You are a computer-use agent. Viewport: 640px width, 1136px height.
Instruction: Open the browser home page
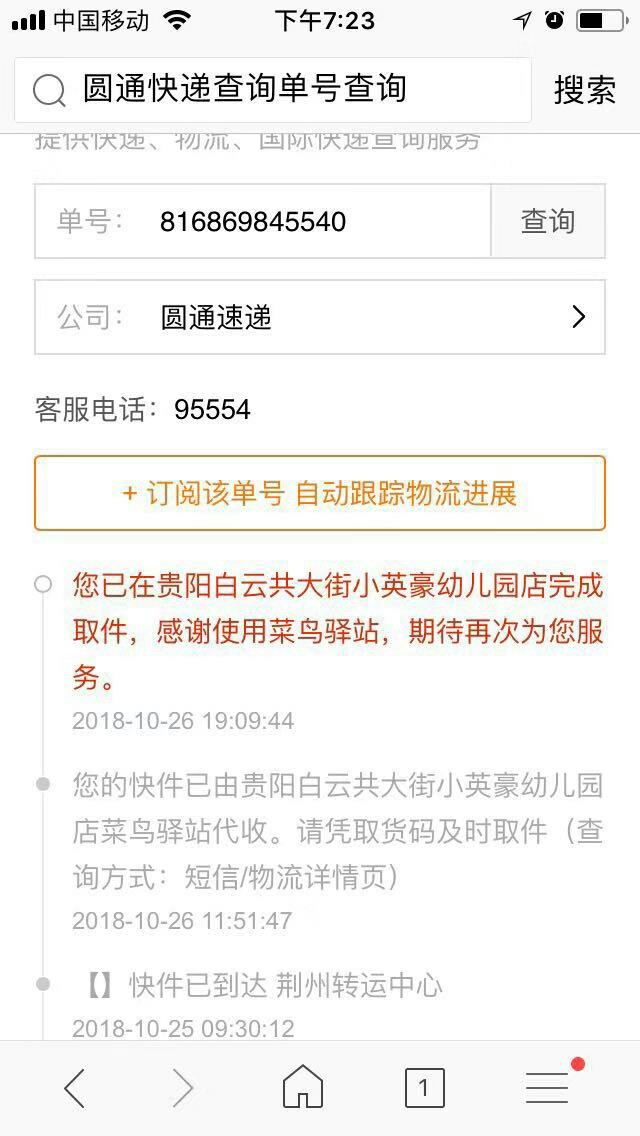pos(303,1087)
